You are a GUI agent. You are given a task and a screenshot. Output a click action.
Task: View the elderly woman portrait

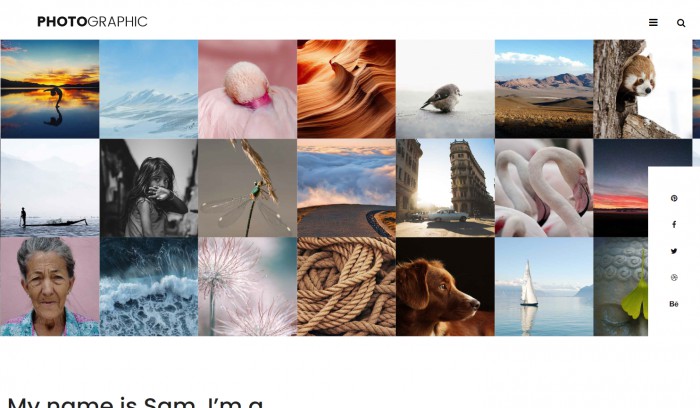(x=49, y=286)
